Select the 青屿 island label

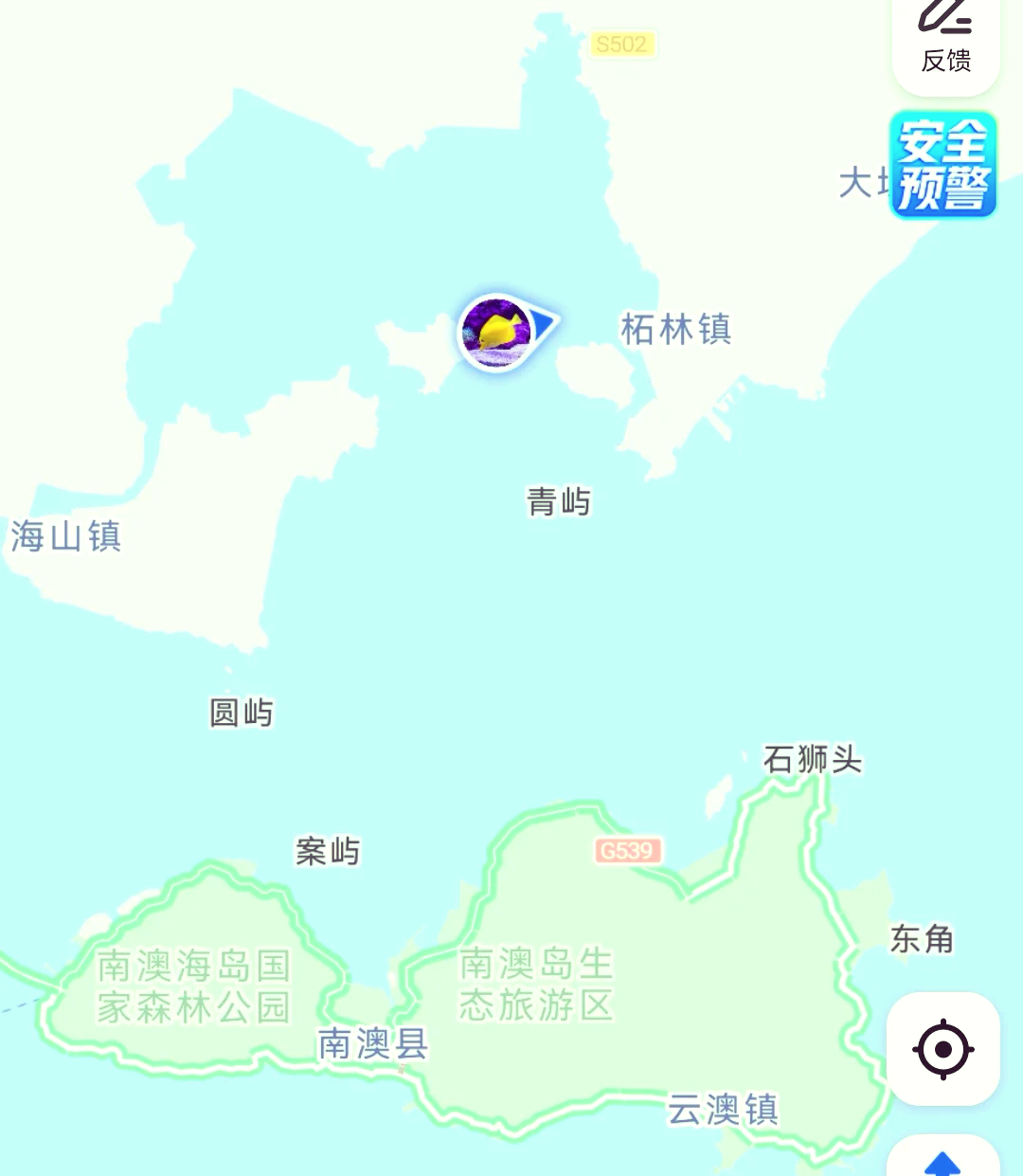coord(559,502)
